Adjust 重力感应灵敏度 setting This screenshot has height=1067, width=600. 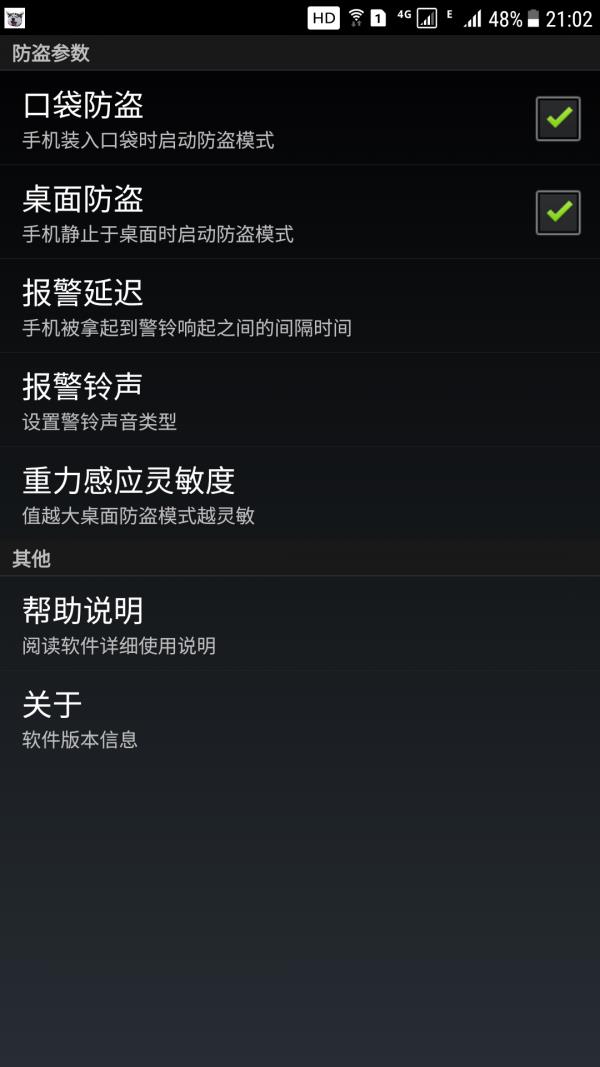pyautogui.click(x=300, y=494)
